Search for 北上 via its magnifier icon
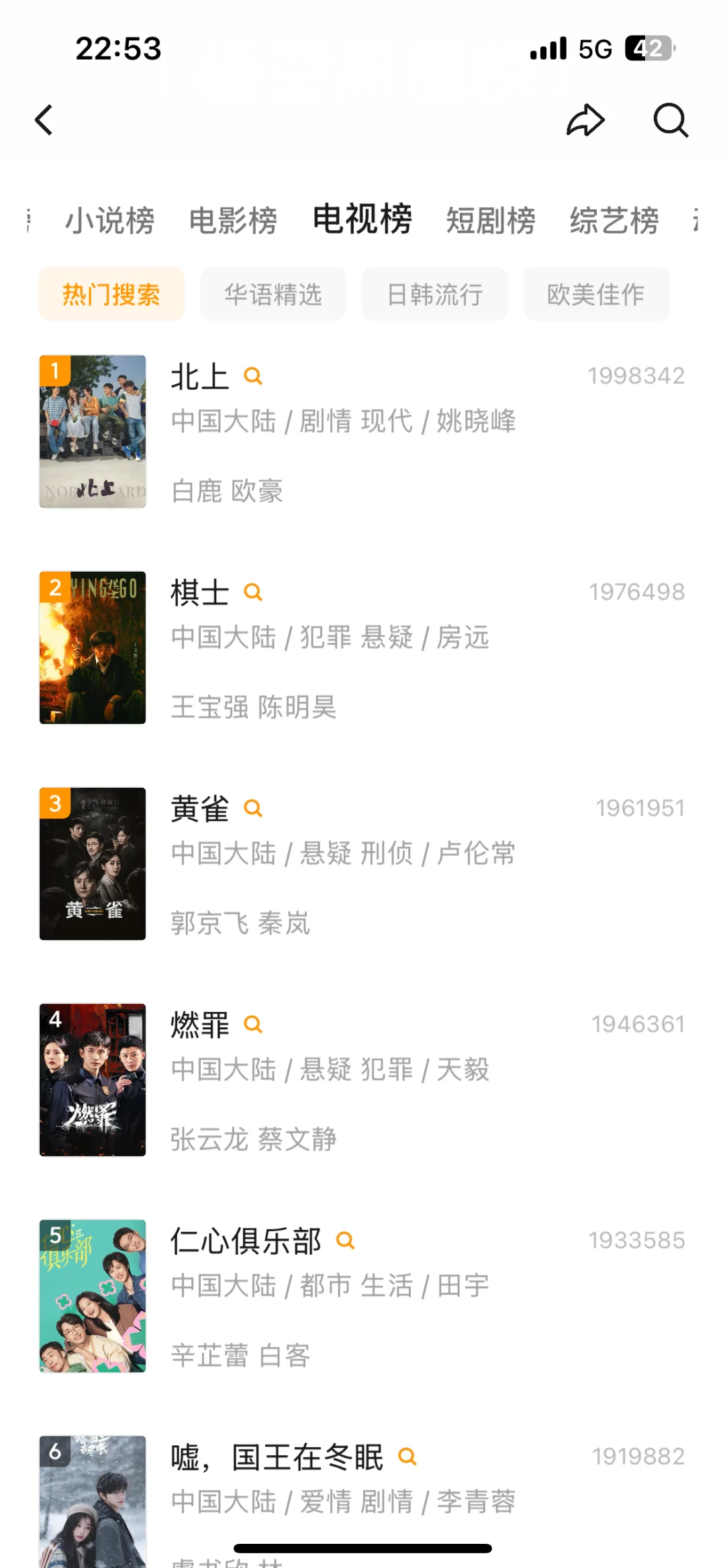725x1568 pixels. pos(252,376)
